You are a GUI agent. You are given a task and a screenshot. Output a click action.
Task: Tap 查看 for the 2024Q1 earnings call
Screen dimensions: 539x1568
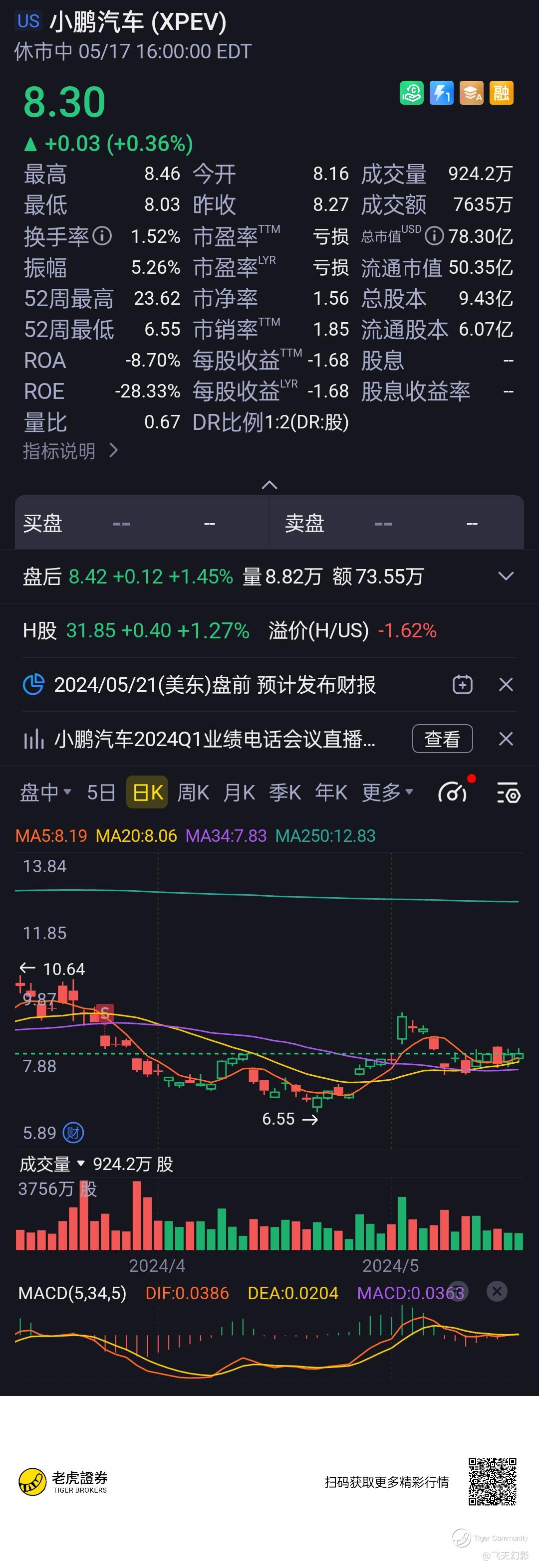pyautogui.click(x=442, y=738)
